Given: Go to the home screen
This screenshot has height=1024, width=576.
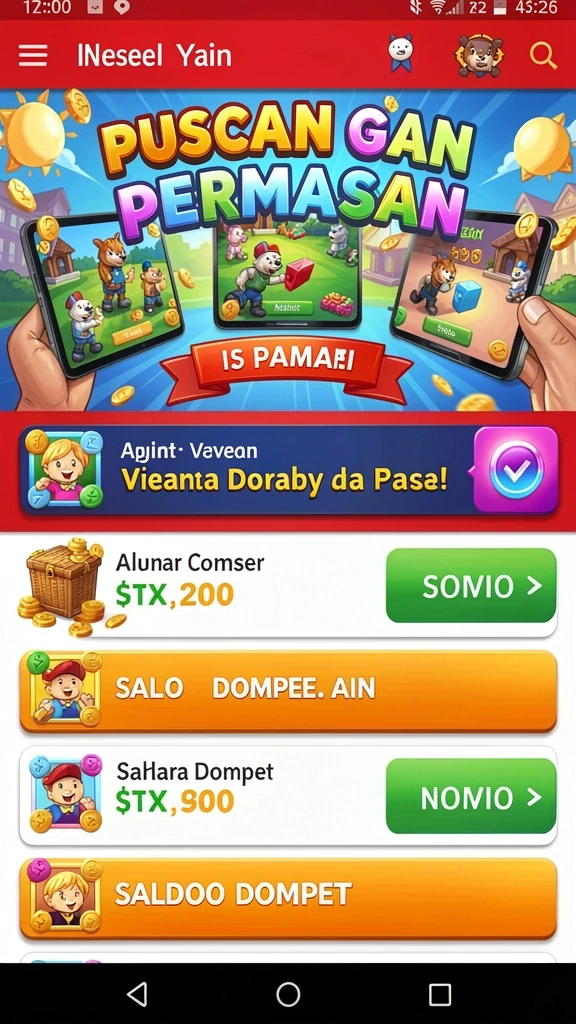Looking at the screenshot, I should (x=288, y=994).
